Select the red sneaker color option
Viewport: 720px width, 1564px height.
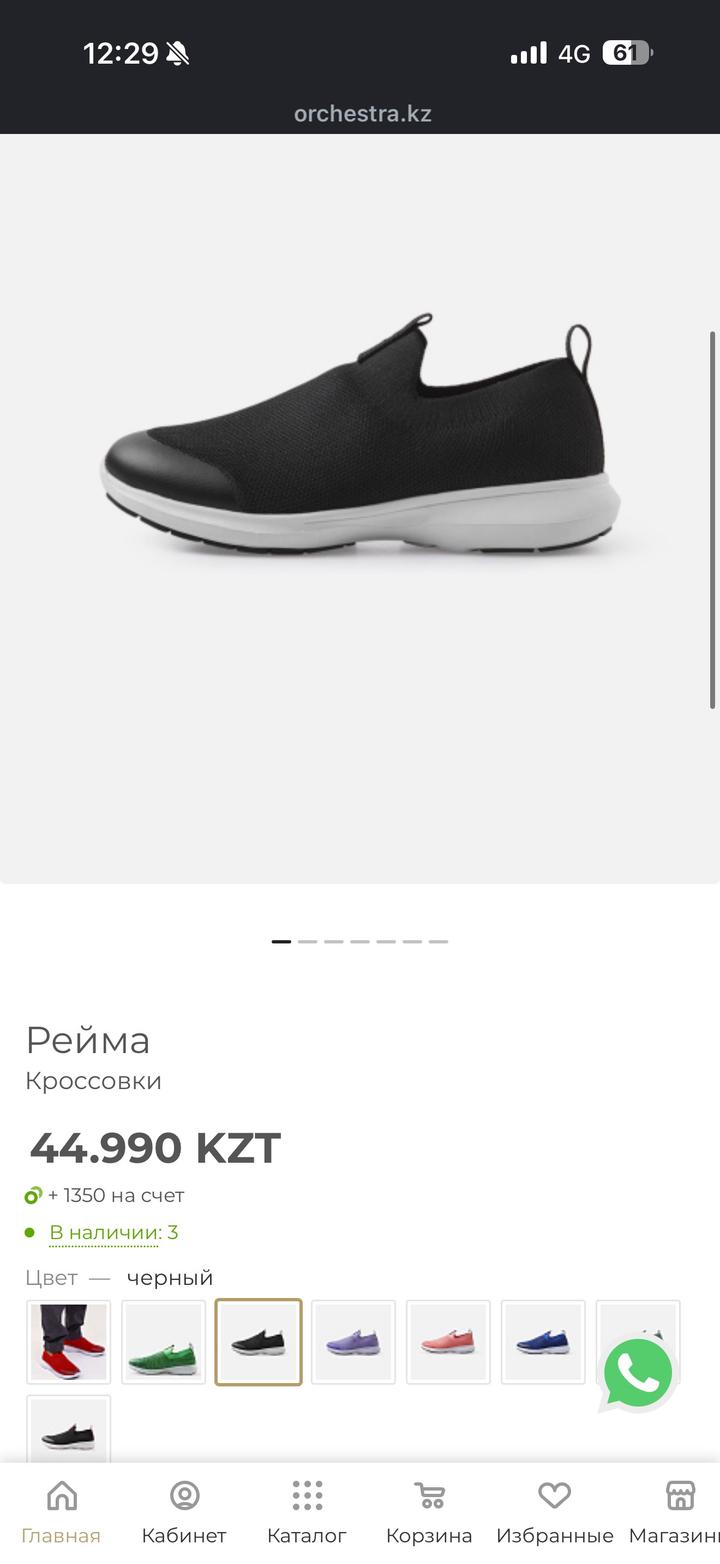click(68, 1342)
